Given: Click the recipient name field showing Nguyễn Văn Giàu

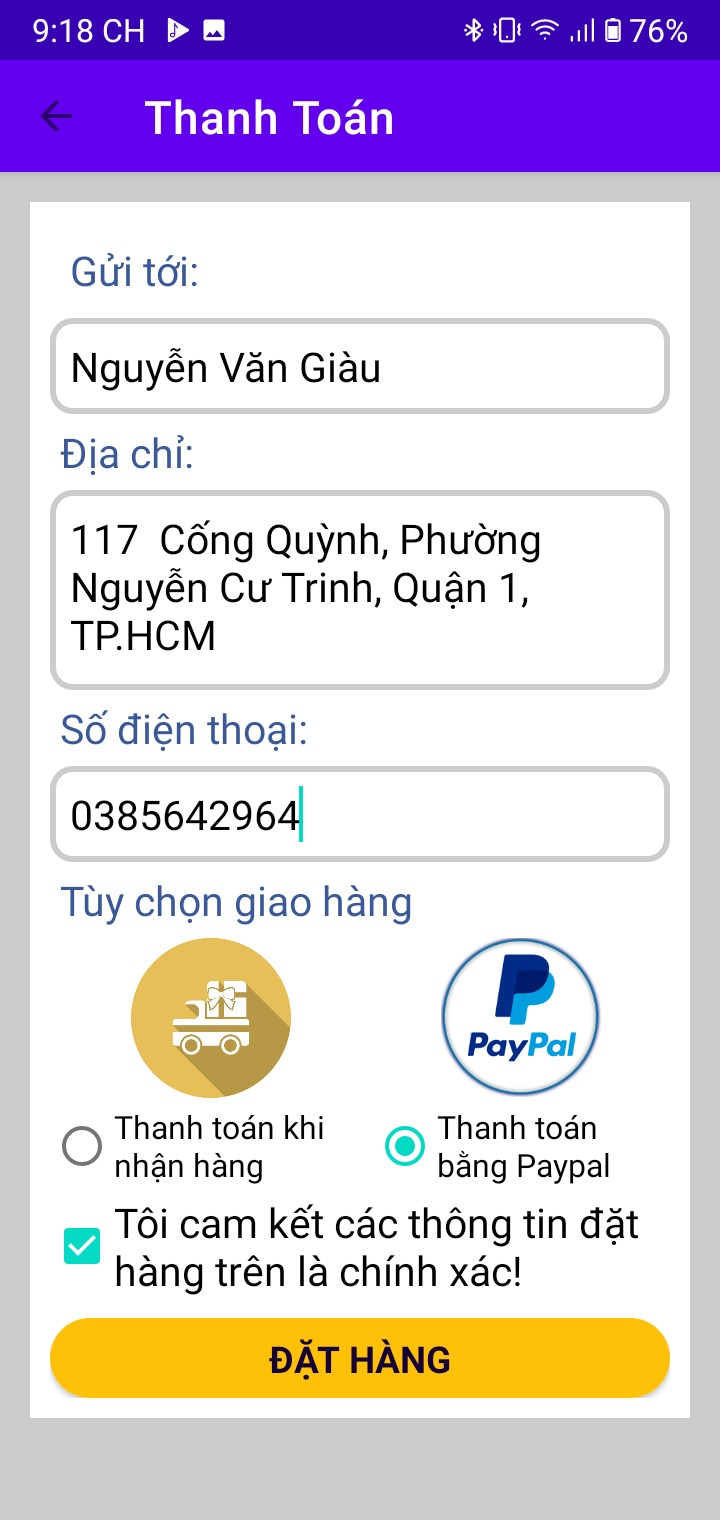Looking at the screenshot, I should point(360,366).
